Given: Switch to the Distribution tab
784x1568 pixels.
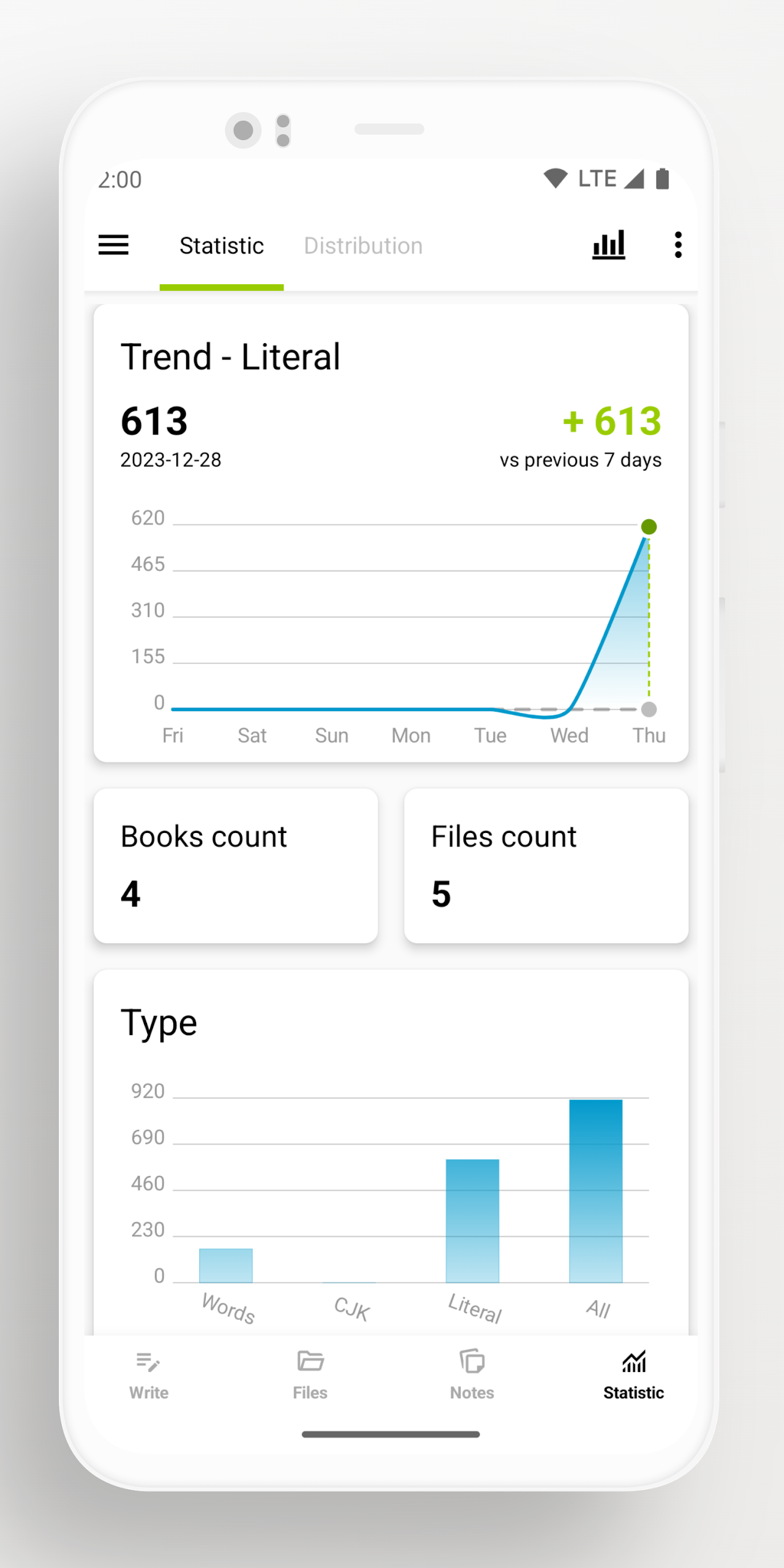Looking at the screenshot, I should [x=363, y=246].
